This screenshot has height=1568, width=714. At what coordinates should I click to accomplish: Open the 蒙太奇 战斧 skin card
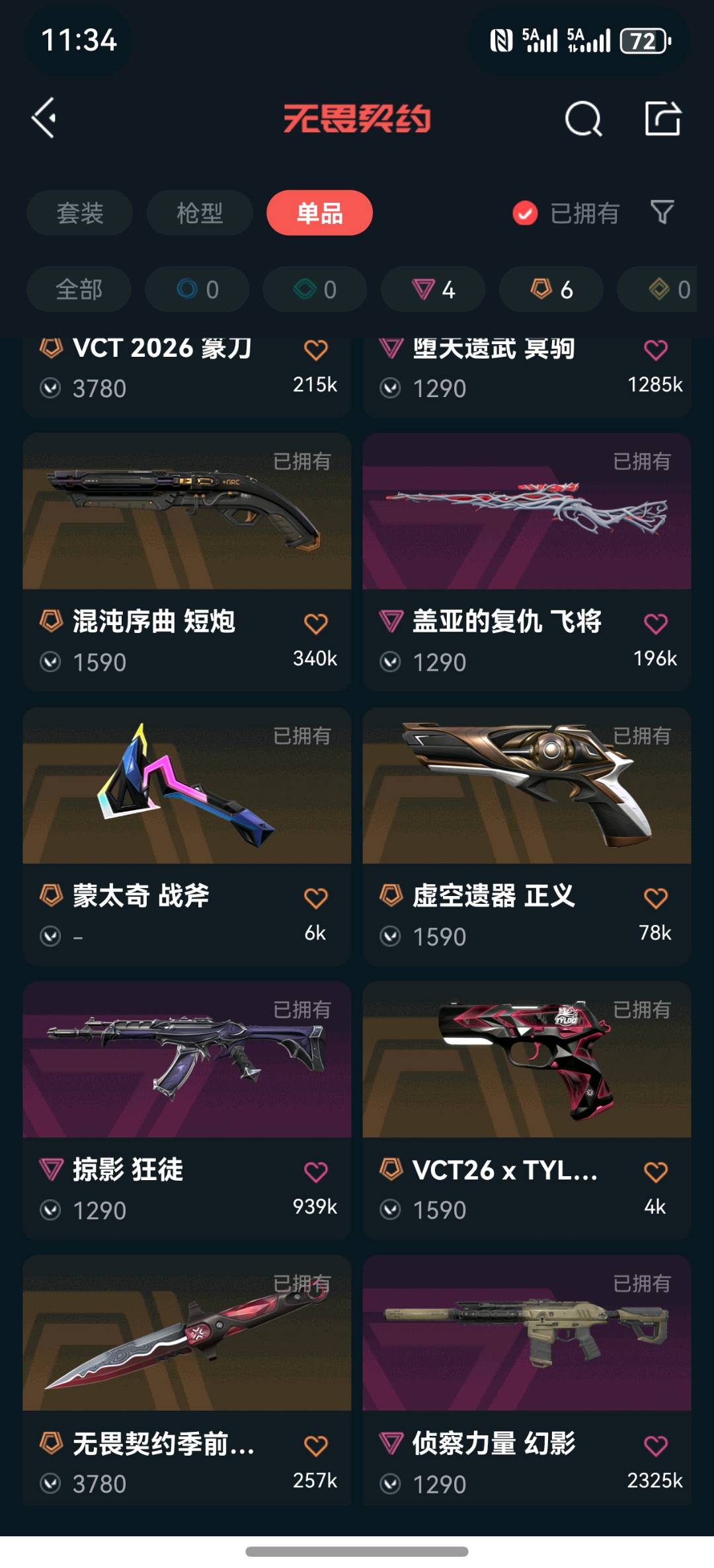(186, 836)
